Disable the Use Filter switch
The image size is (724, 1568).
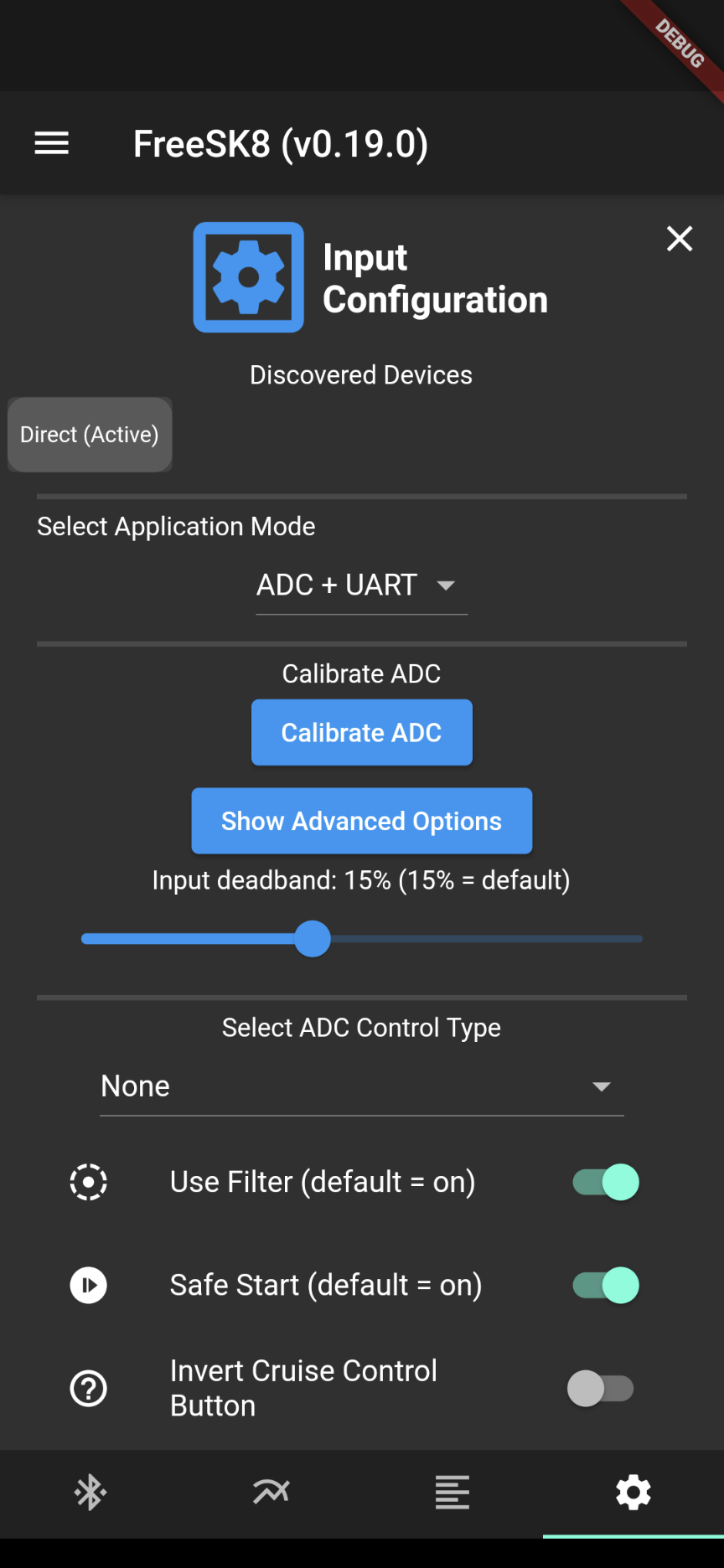click(604, 1182)
